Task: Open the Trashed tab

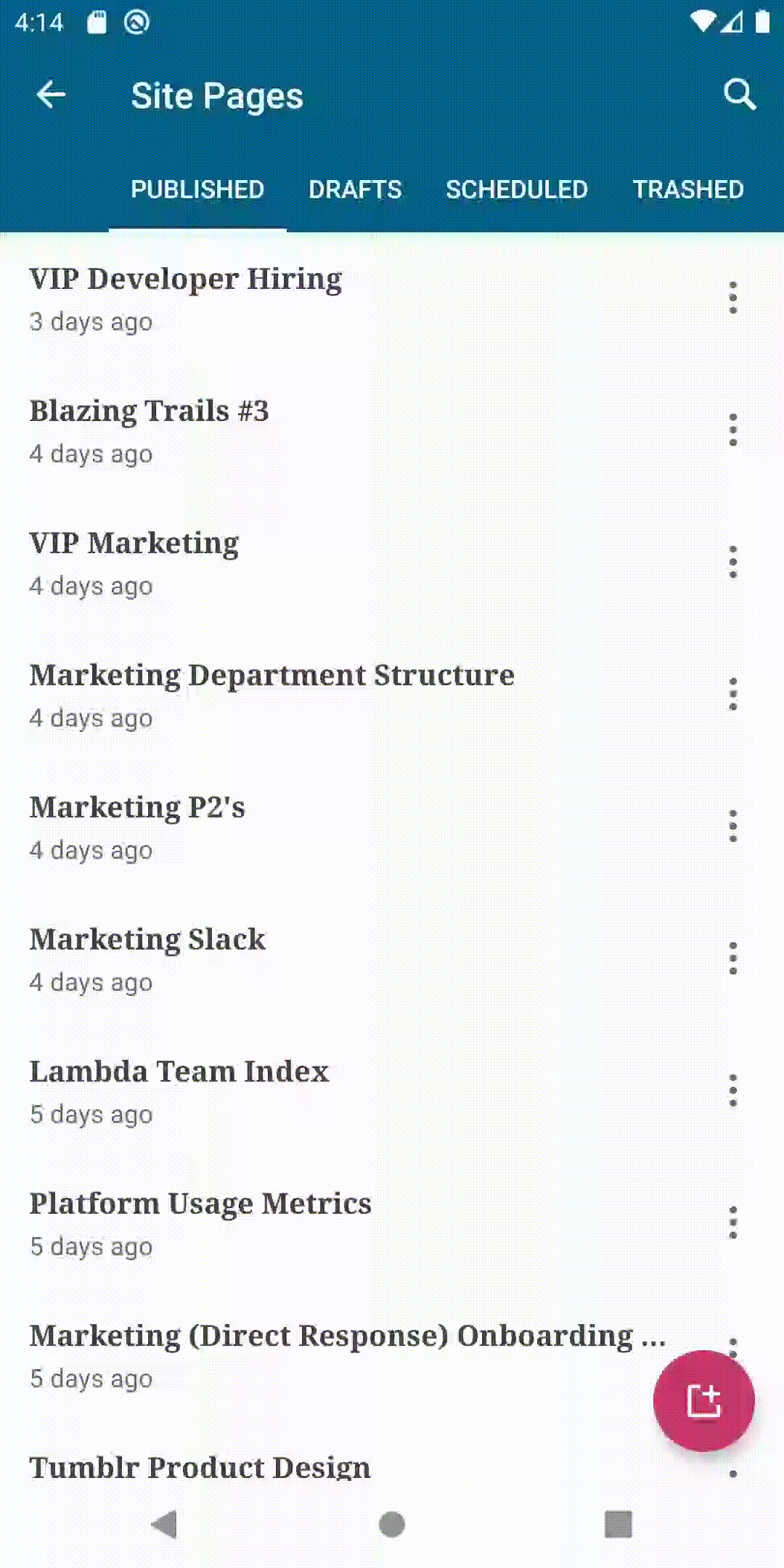Action: coord(687,189)
